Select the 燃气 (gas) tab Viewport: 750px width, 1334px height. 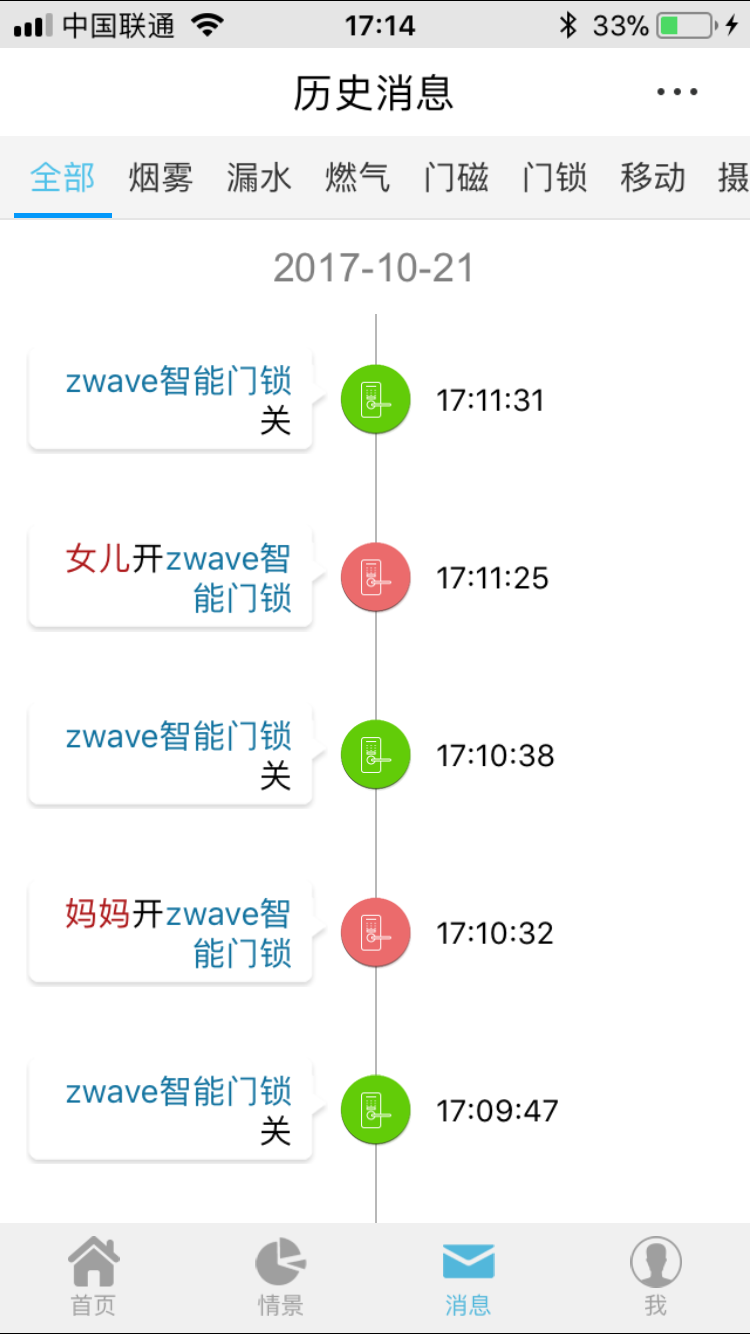click(355, 176)
